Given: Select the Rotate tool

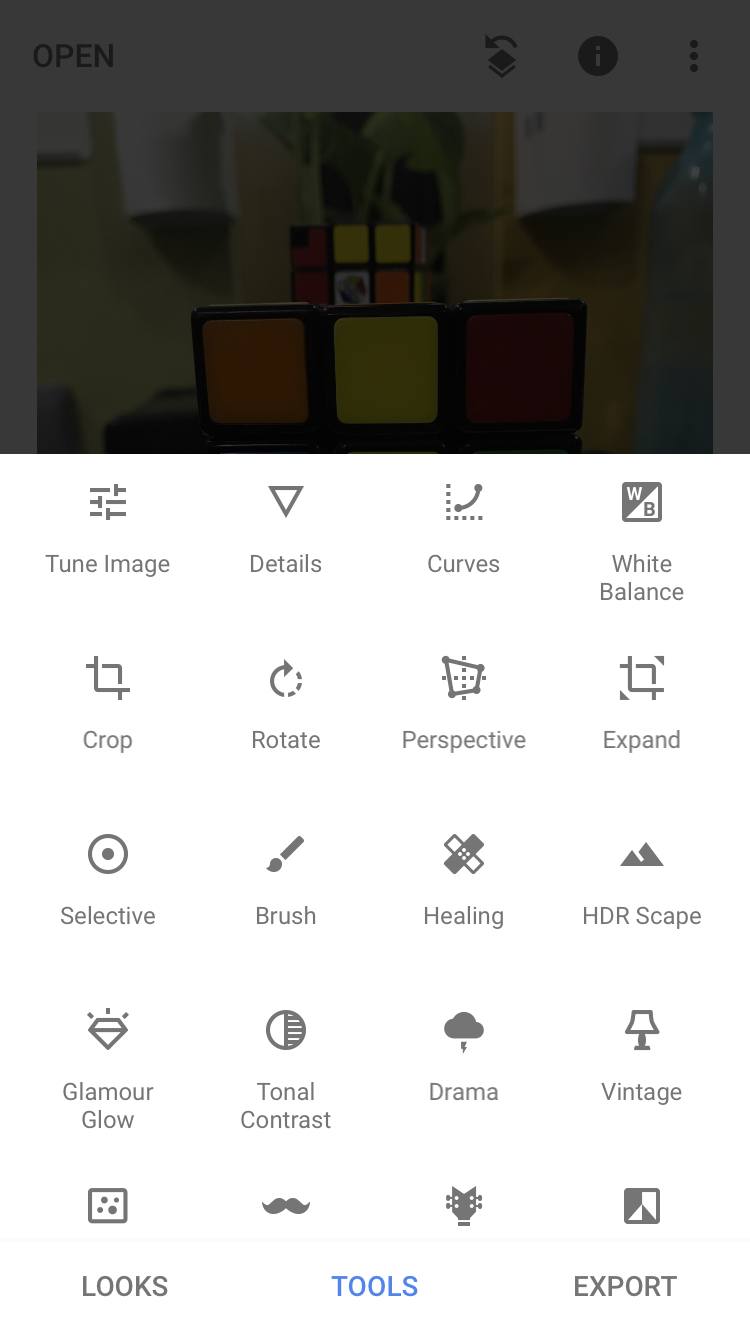Looking at the screenshot, I should point(286,704).
